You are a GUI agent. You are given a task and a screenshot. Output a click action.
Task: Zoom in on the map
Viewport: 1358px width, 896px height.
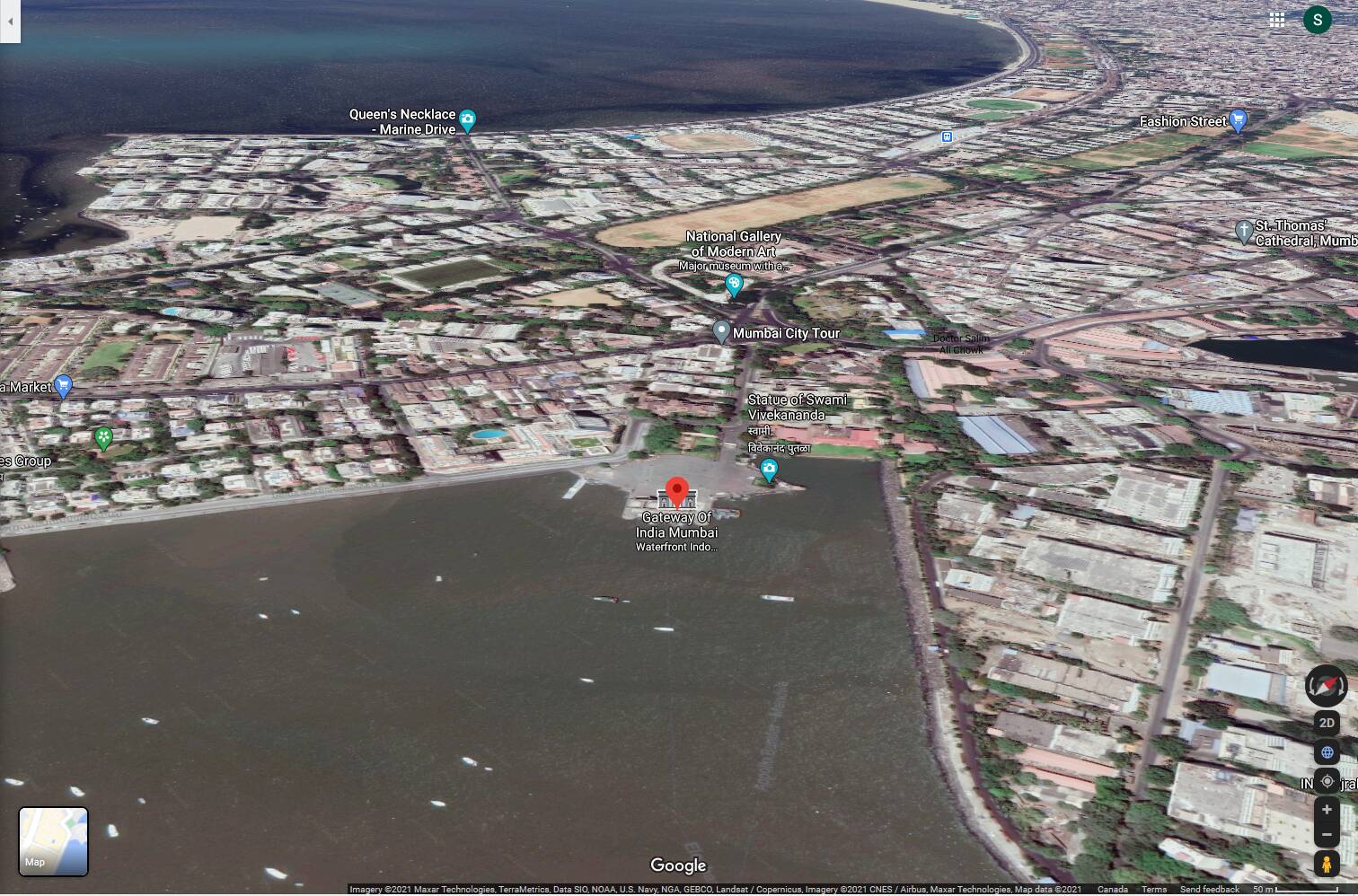1327,809
